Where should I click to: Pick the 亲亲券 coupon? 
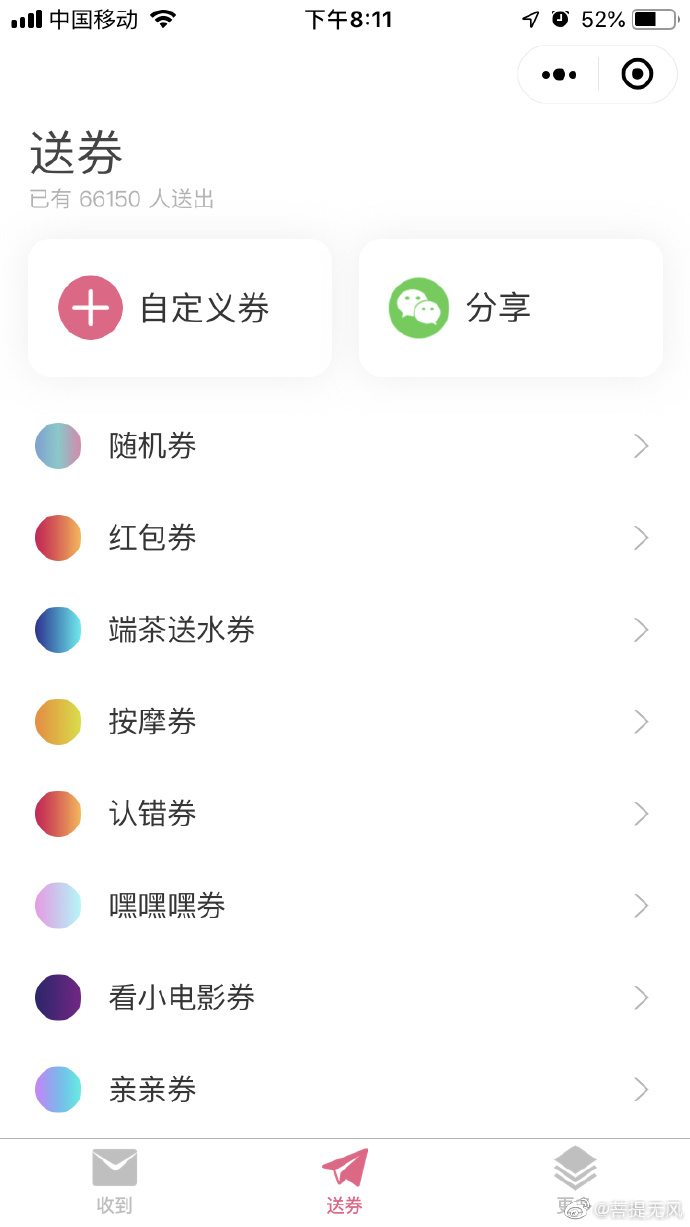tap(345, 1089)
